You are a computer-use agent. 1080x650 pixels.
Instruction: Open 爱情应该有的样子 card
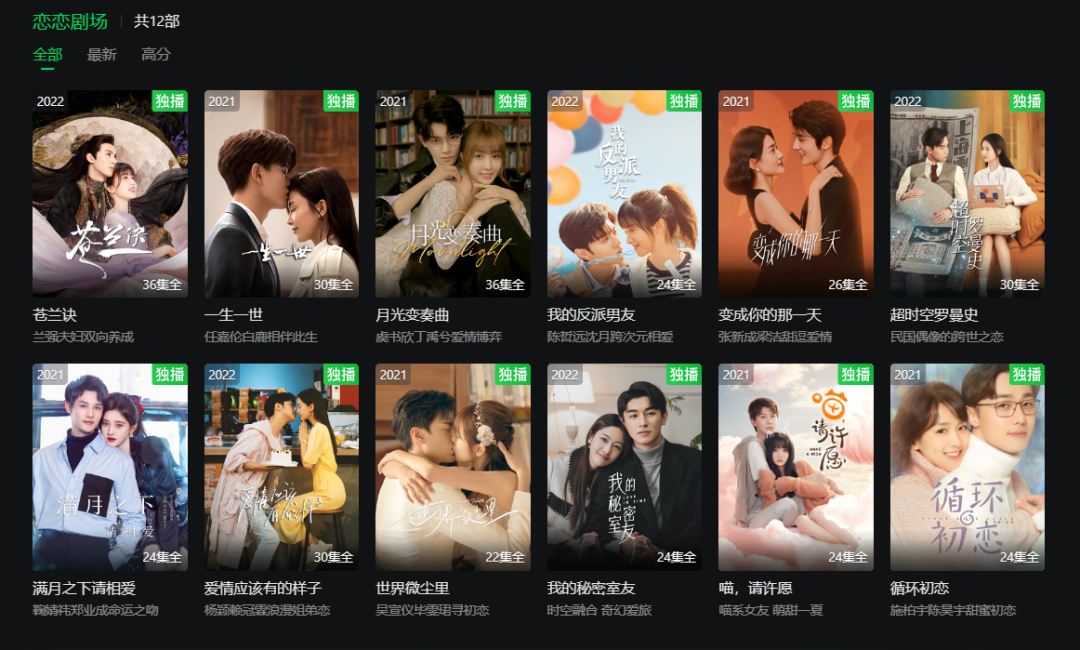click(x=281, y=467)
